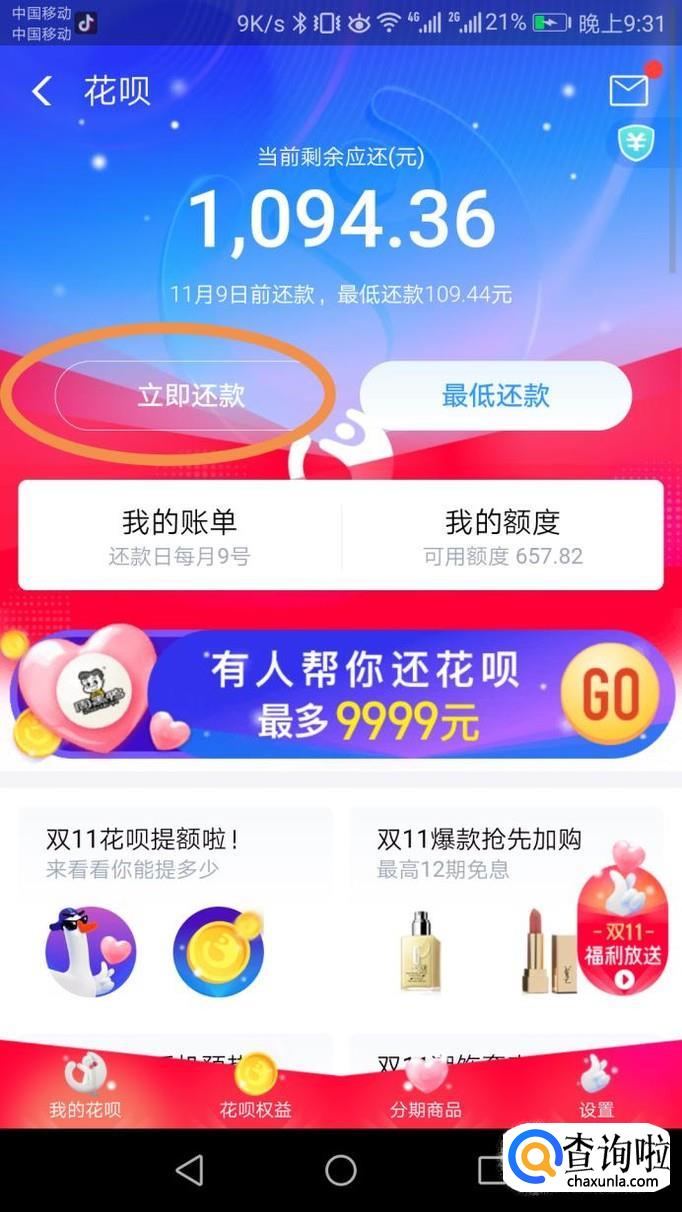Open the 有人帮你还花呗 GO banner
Viewport: 682px width, 1212px height.
[x=341, y=694]
